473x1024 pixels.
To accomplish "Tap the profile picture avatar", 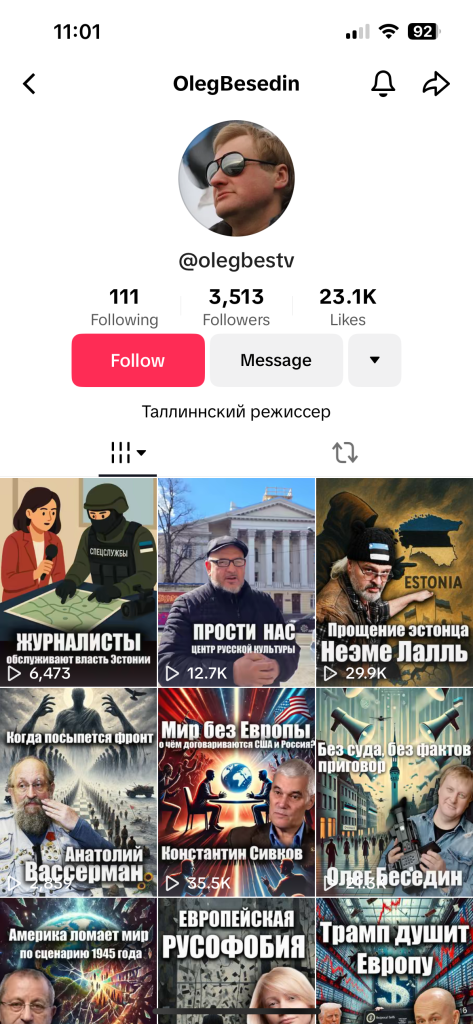I will 236,178.
